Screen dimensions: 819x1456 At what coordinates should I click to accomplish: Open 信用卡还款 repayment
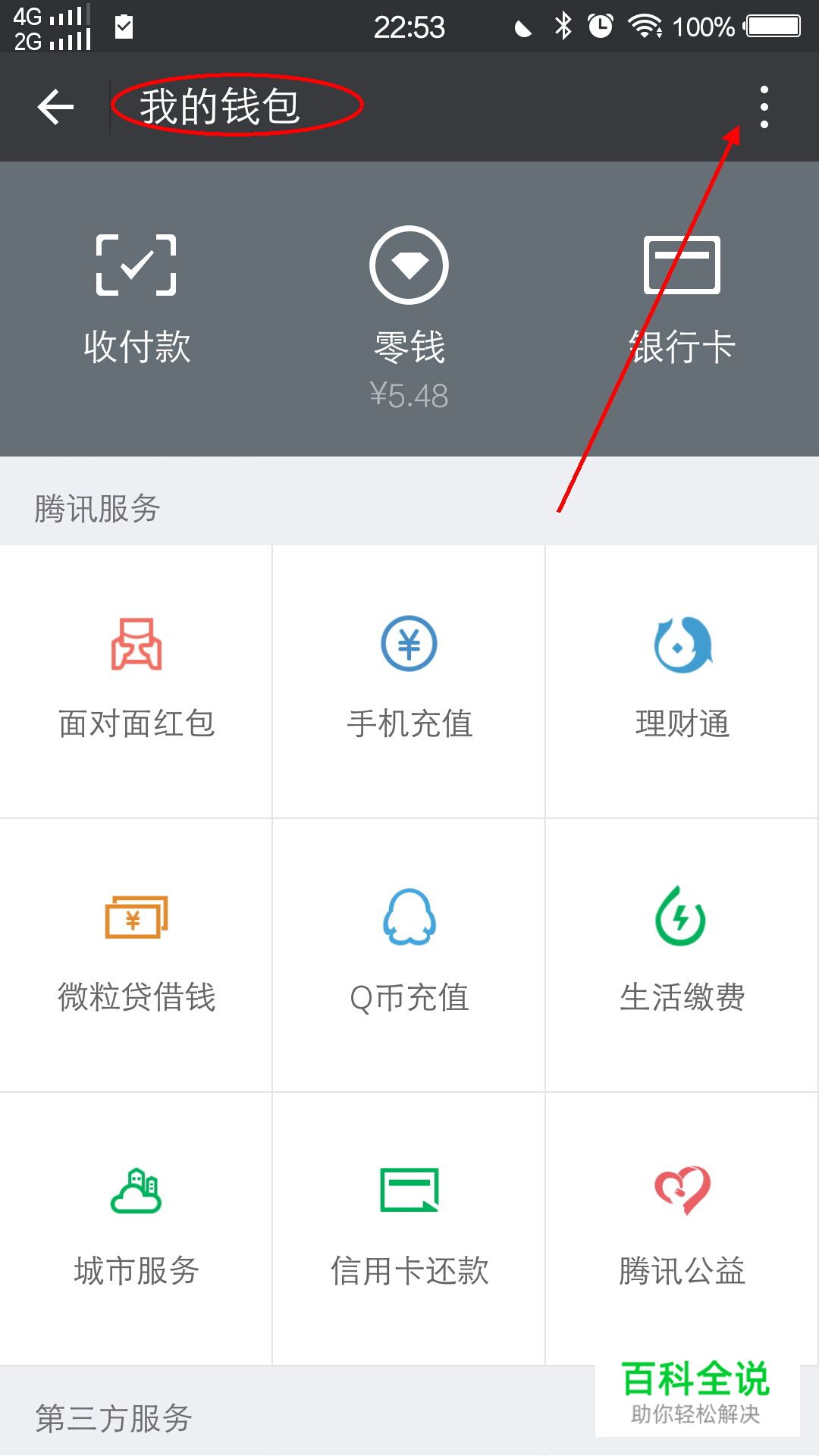(409, 1228)
